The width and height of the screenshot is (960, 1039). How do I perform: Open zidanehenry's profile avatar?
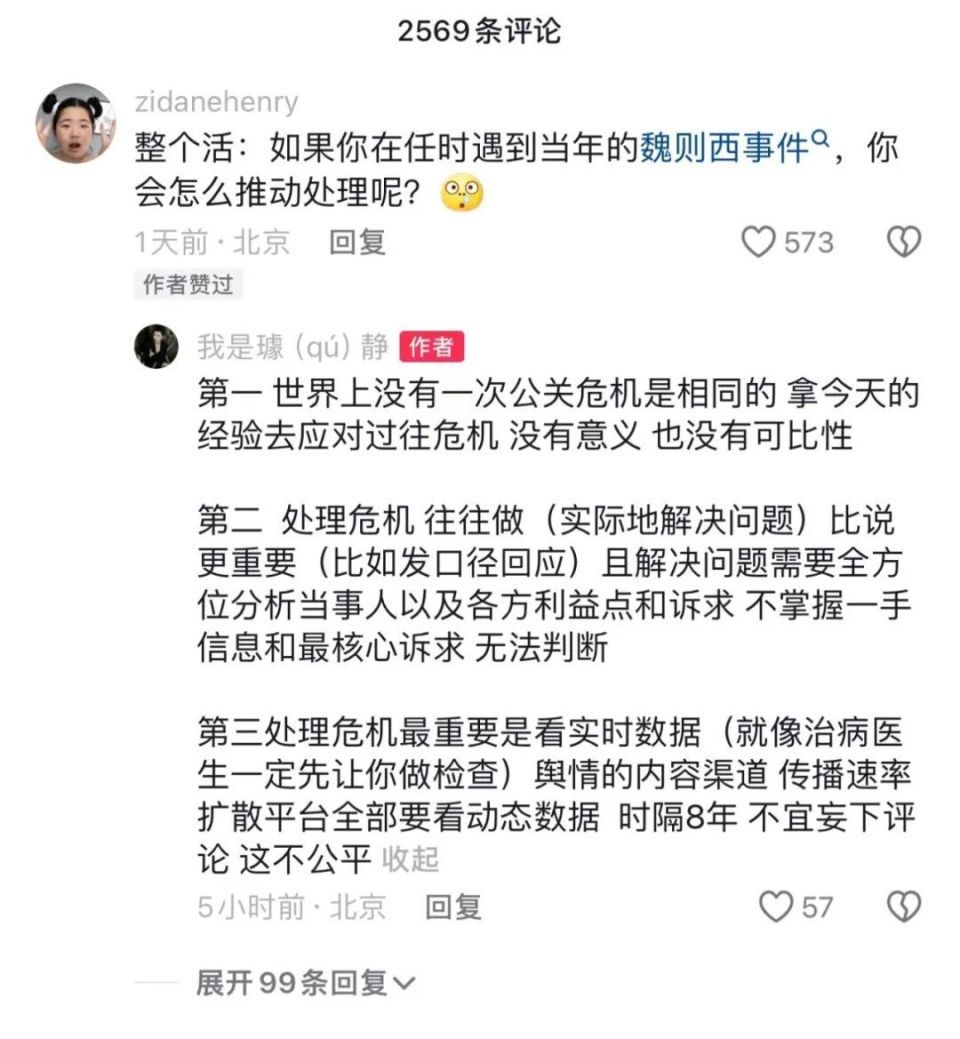coord(76,123)
